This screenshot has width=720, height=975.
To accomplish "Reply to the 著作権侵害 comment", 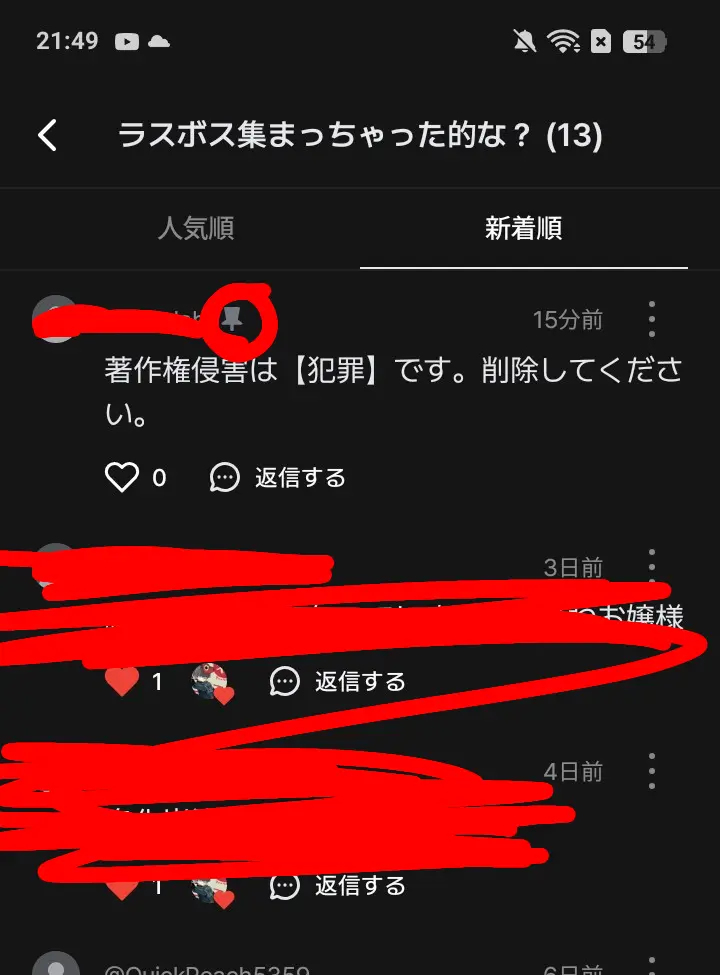I will (277, 478).
